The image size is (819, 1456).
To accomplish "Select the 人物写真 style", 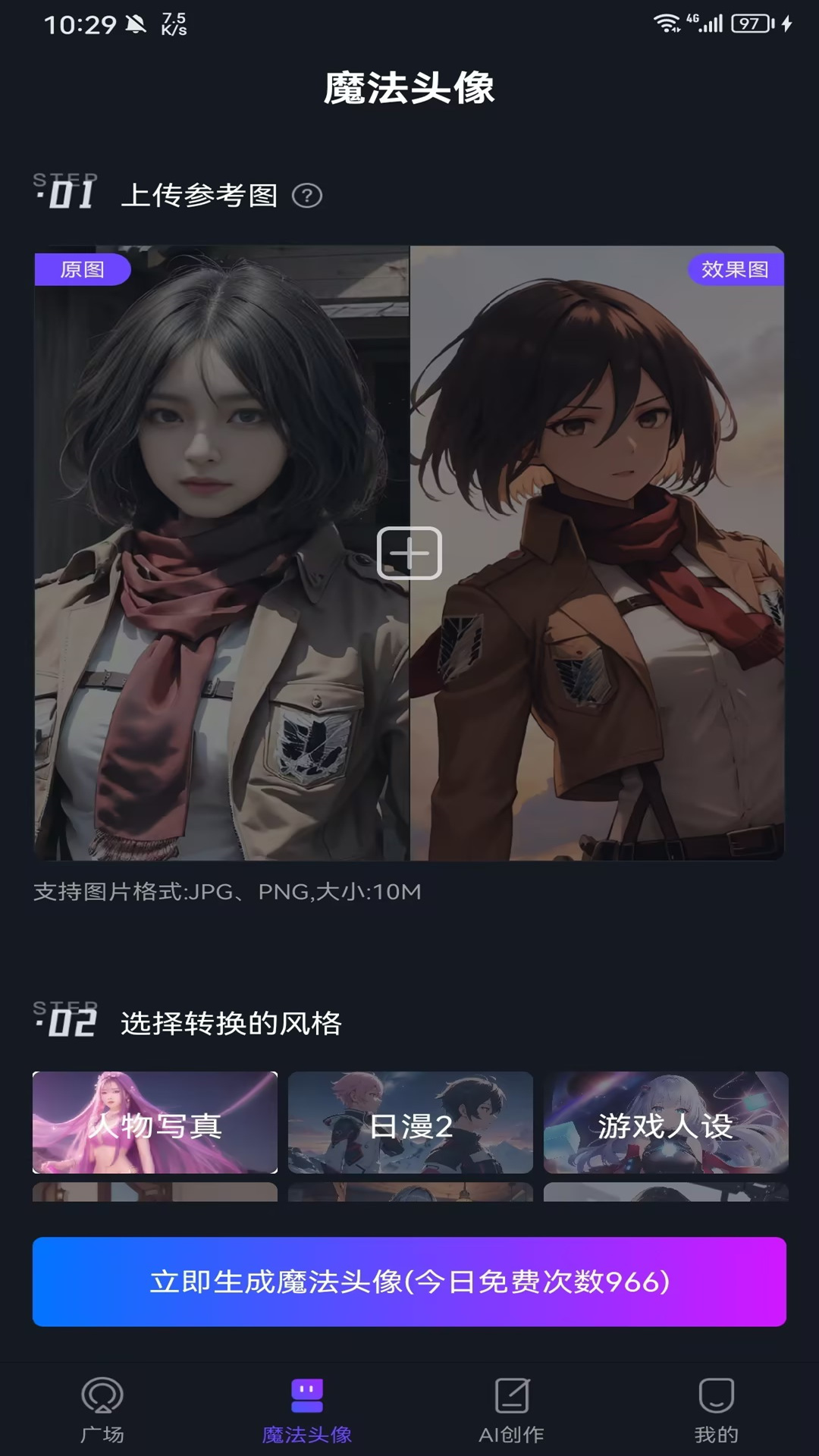I will (x=155, y=1122).
